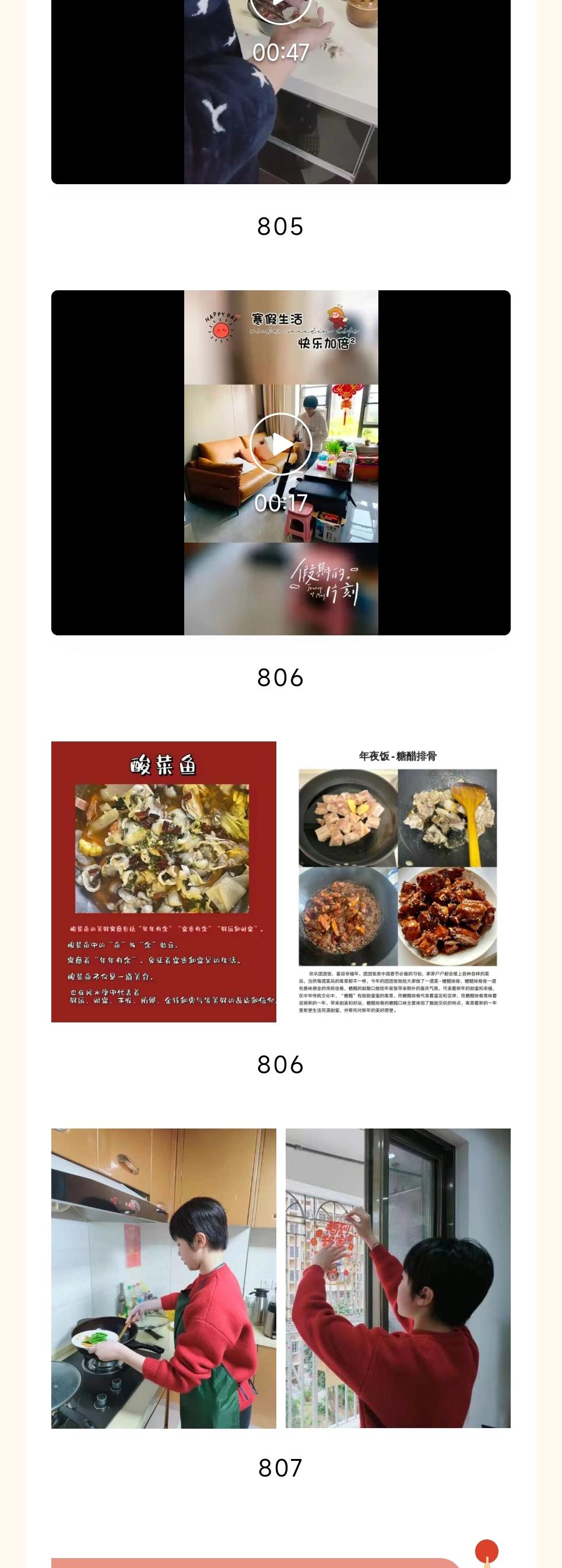Enlarge the window decoration photo
The width and height of the screenshot is (562, 1568).
(x=398, y=1278)
